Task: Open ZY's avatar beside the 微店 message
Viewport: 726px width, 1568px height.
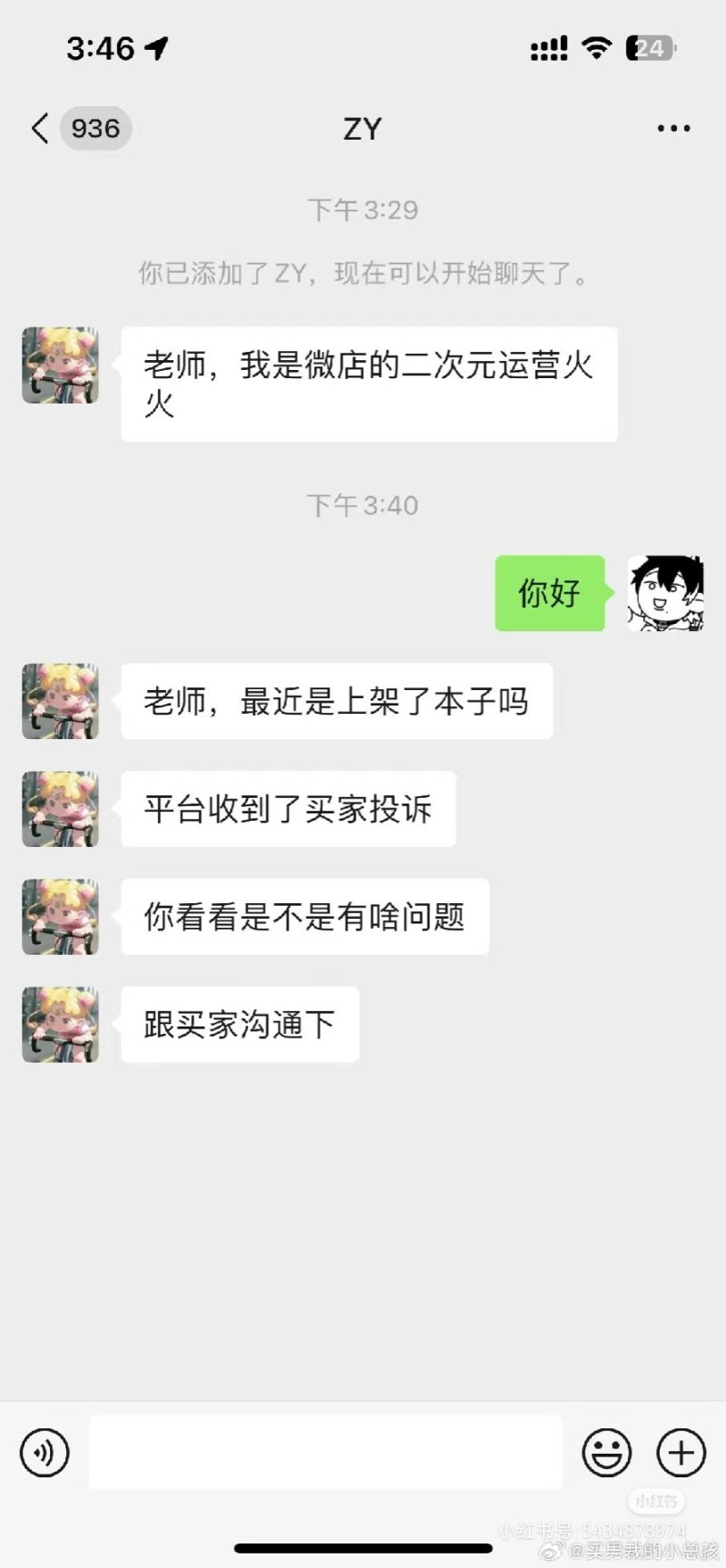Action: [60, 365]
